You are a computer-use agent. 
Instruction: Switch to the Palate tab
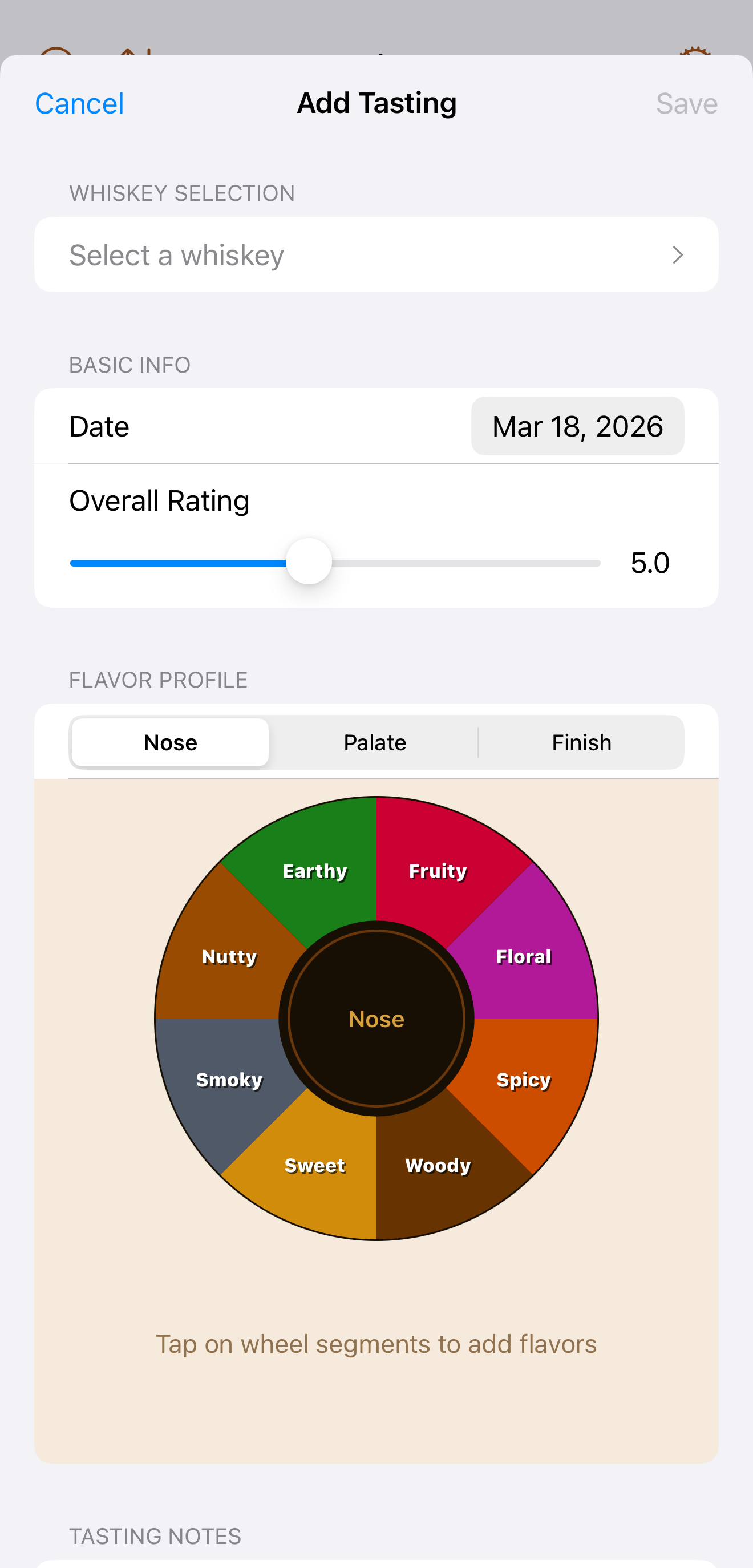[x=375, y=742]
